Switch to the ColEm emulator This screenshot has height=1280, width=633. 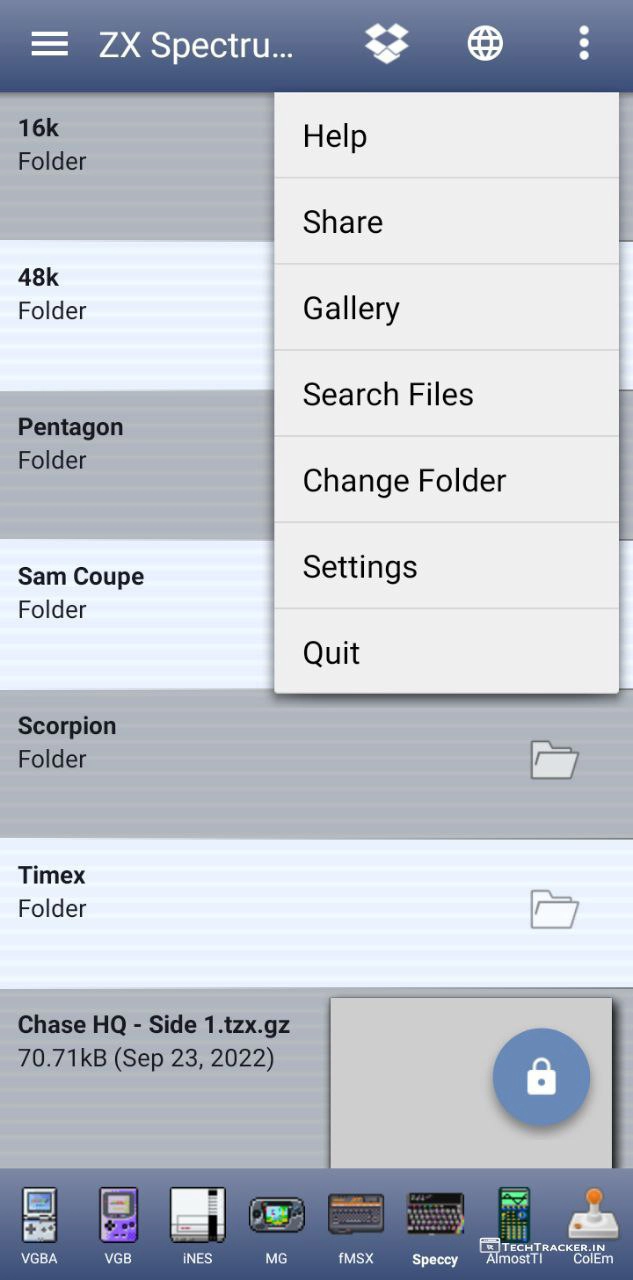coord(593,1225)
